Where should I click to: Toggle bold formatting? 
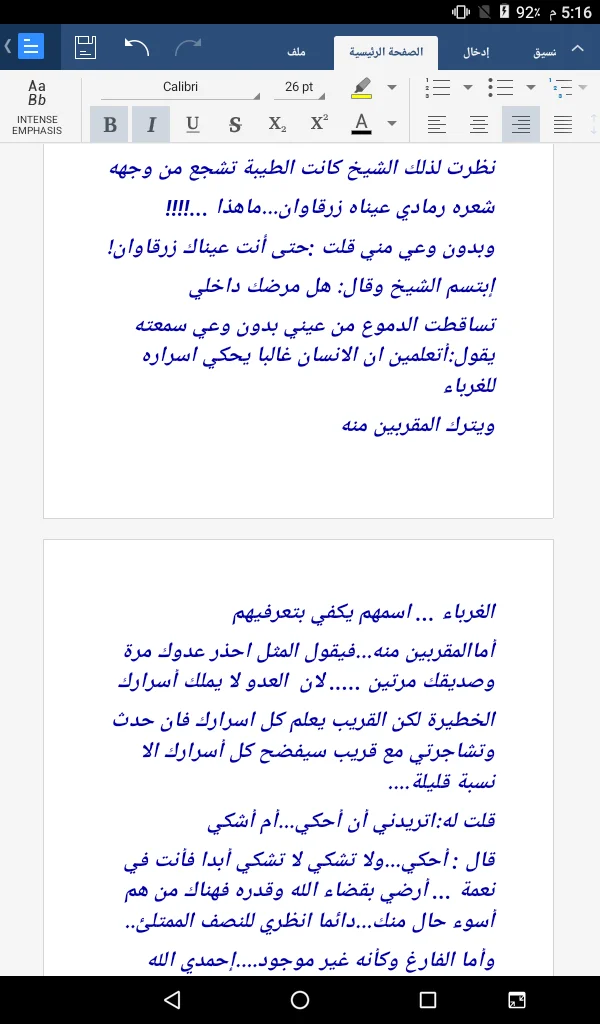click(x=110, y=125)
